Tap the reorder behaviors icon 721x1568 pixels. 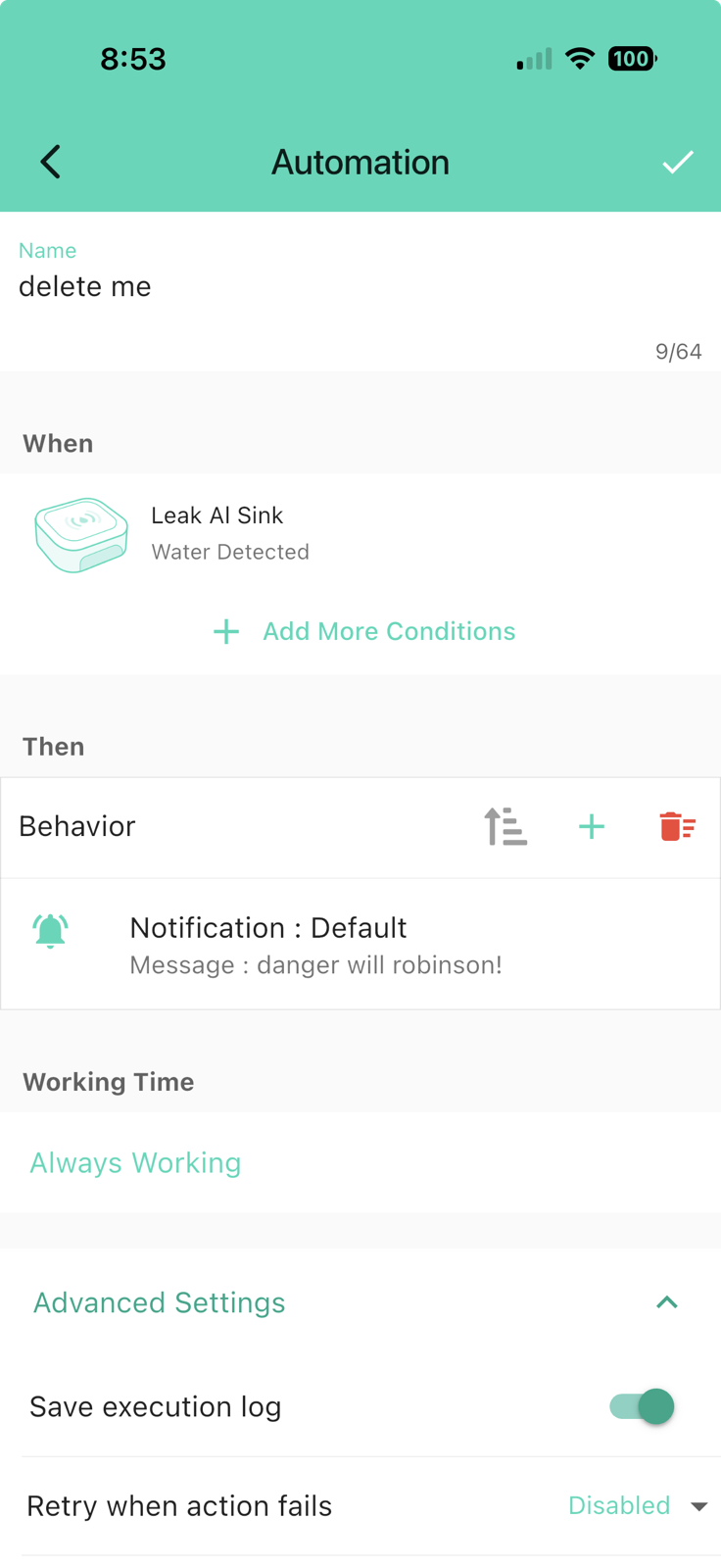[x=505, y=826]
